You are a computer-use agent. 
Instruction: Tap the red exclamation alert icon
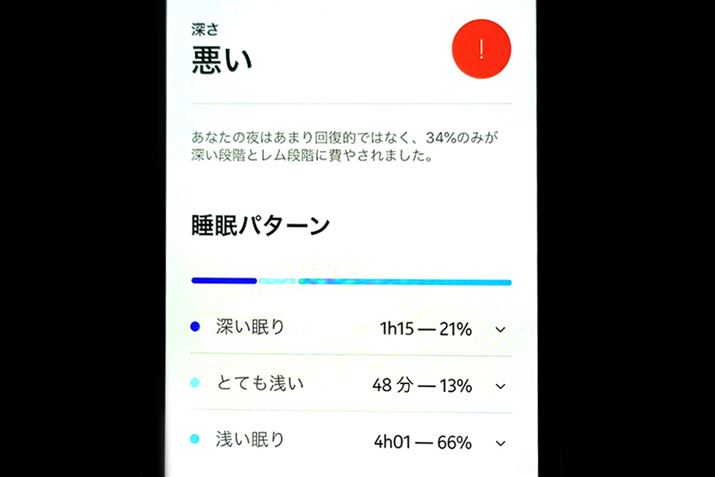(x=481, y=51)
